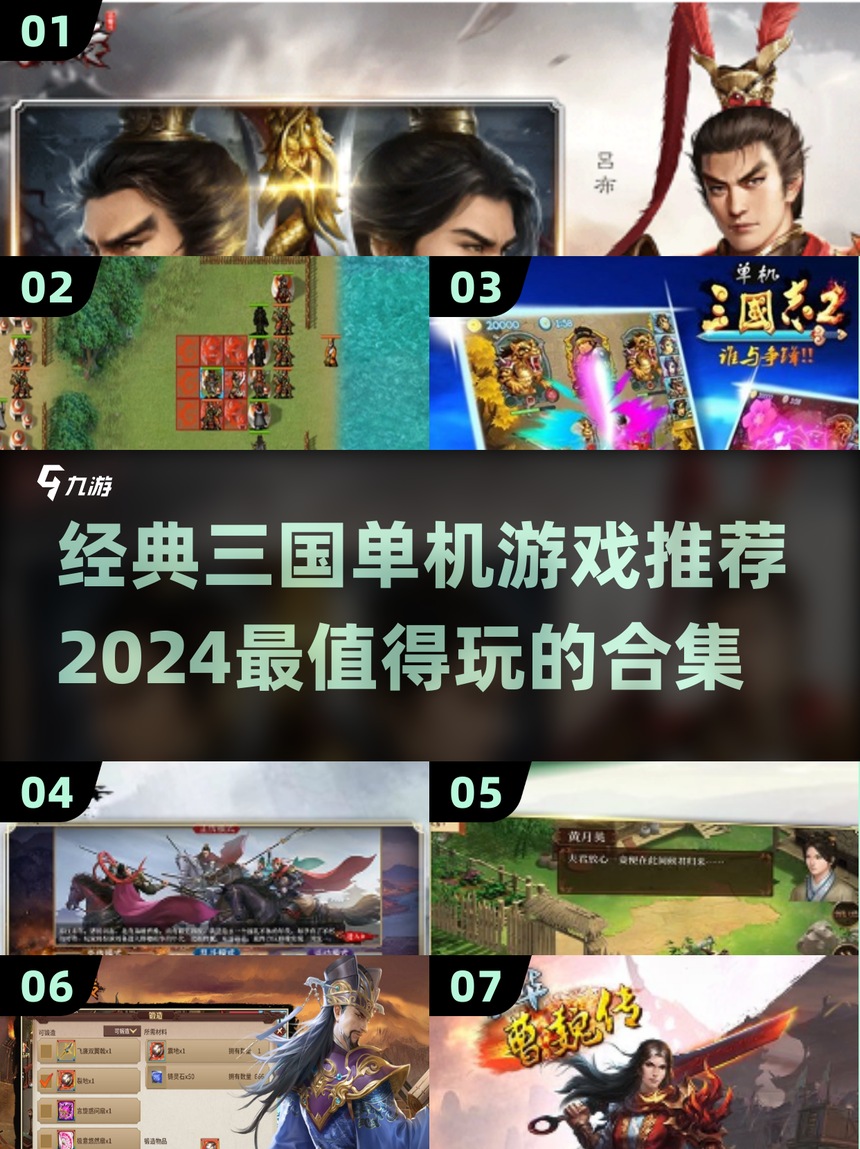The image size is (860, 1149).
Task: Open the 可锻造 filter dropdown
Action: 121,1030
